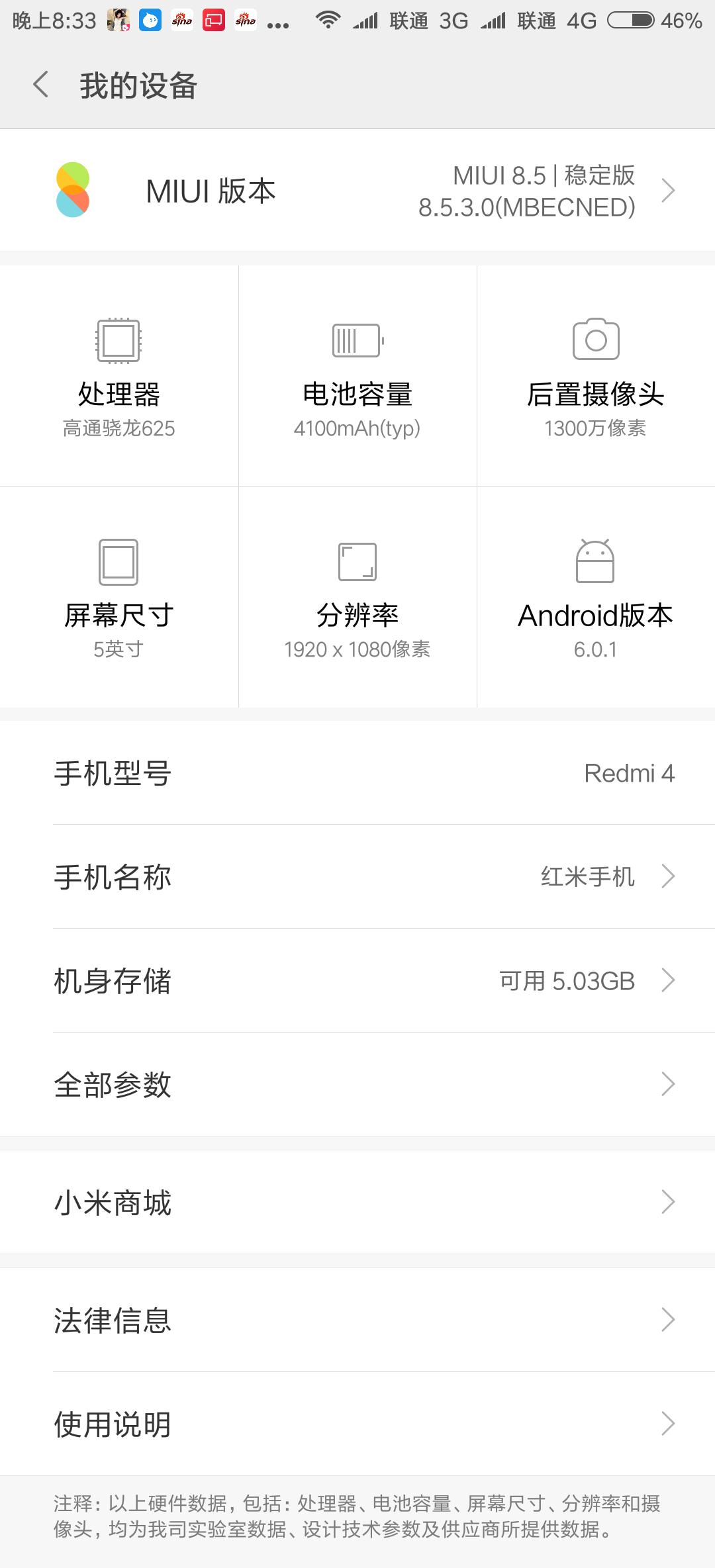Expand the 机身存储 storage details
This screenshot has width=715, height=1568.
tap(667, 982)
